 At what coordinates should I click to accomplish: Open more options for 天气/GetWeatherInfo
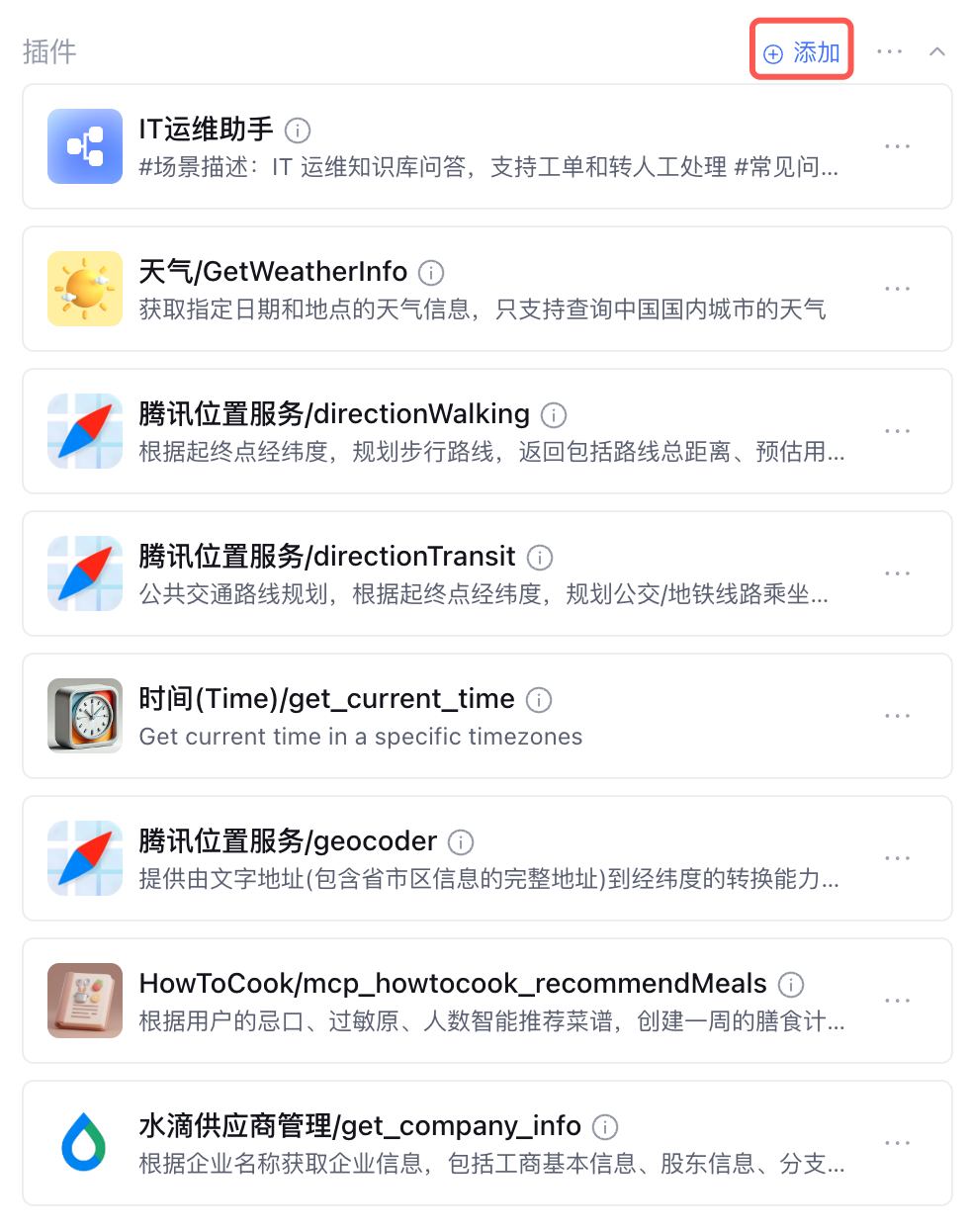[897, 289]
